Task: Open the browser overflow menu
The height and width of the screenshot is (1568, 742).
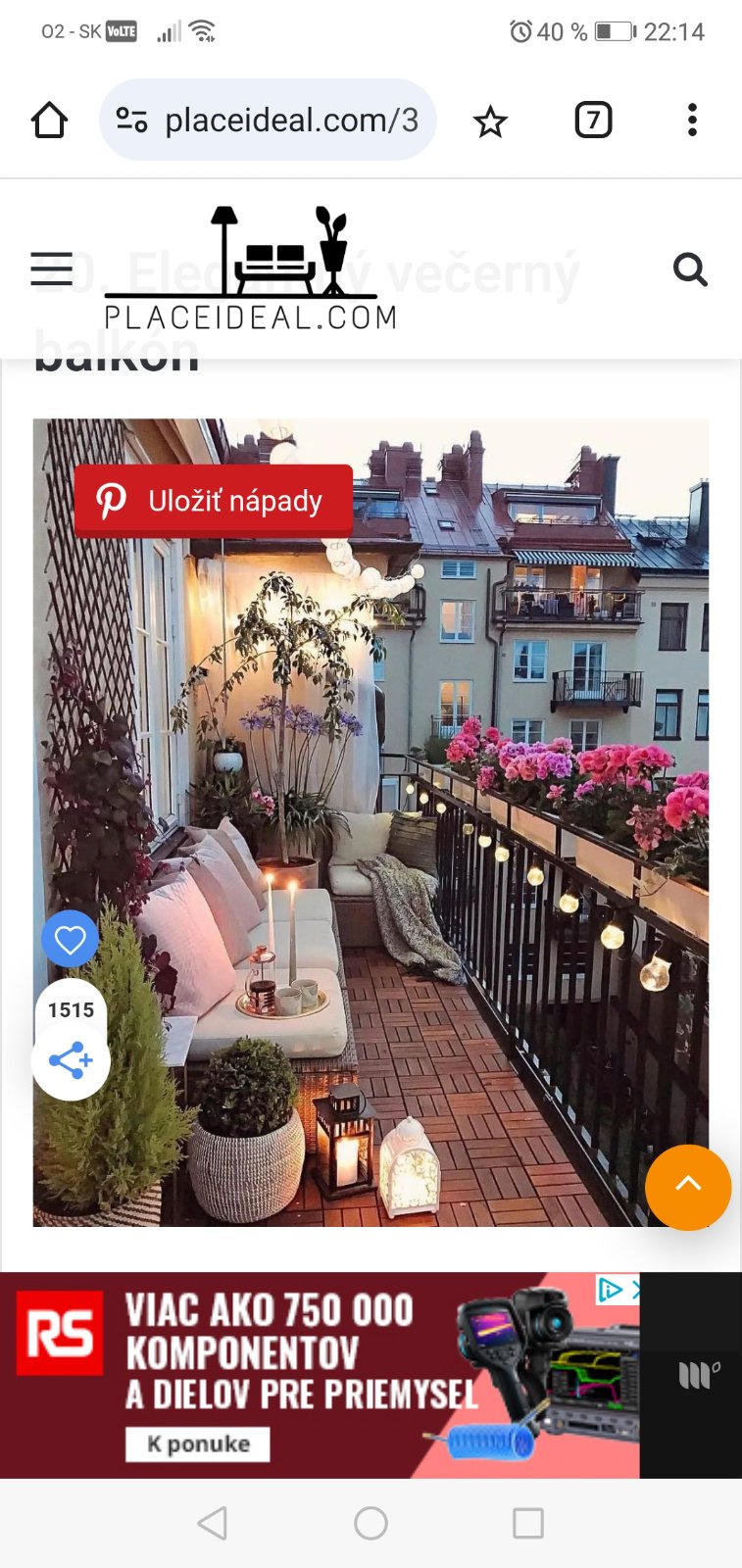Action: [x=692, y=120]
